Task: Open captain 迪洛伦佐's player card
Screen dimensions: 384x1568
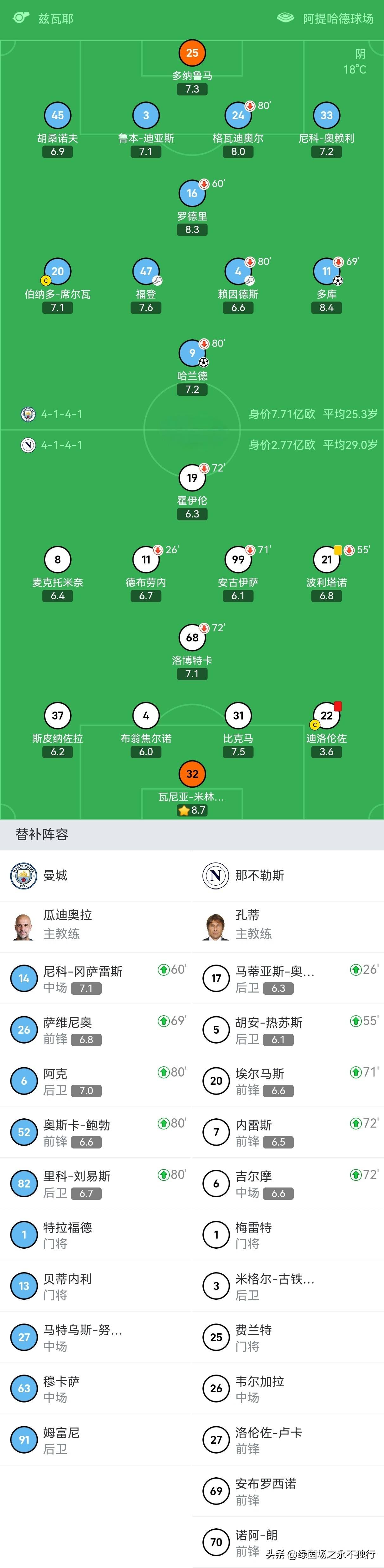Action: [x=326, y=716]
